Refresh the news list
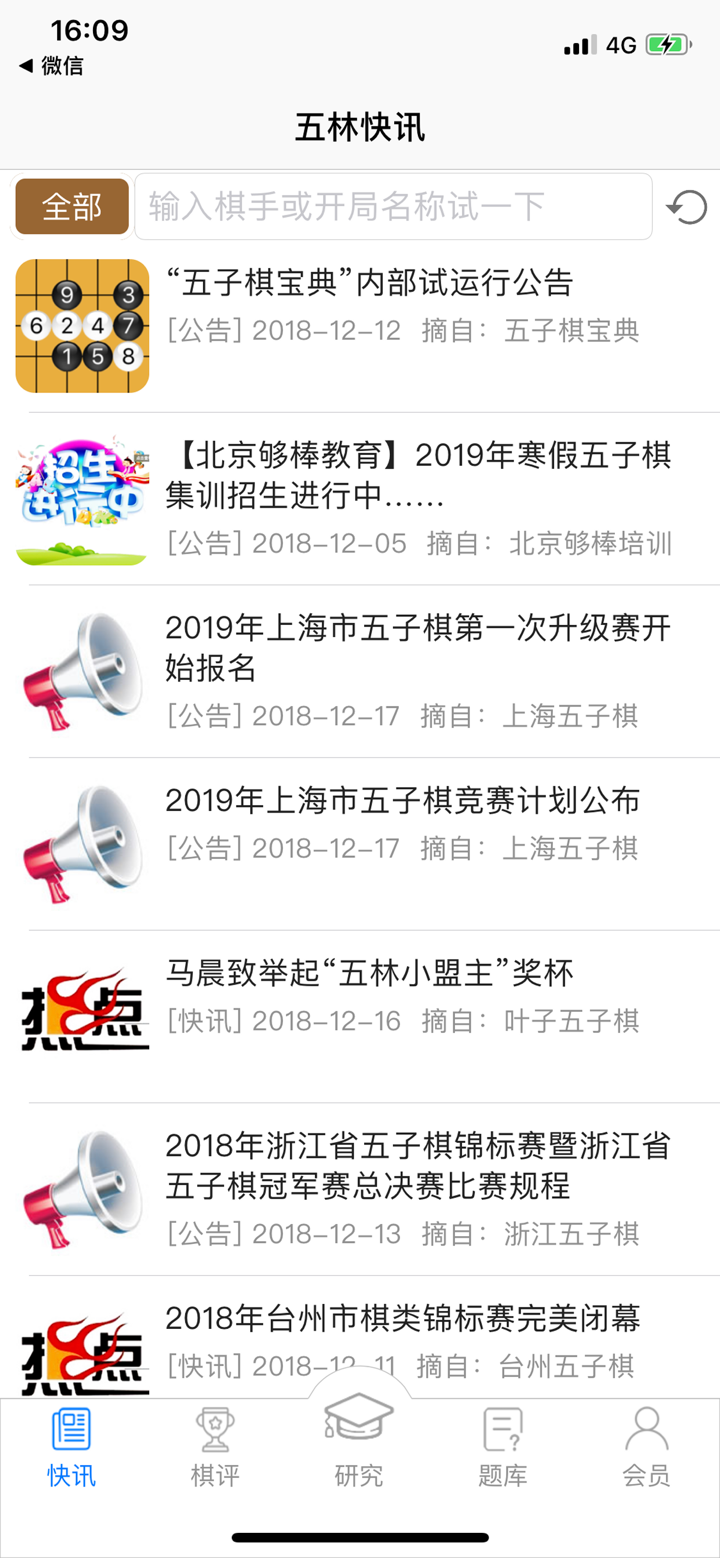This screenshot has width=720, height=1558. (x=687, y=207)
